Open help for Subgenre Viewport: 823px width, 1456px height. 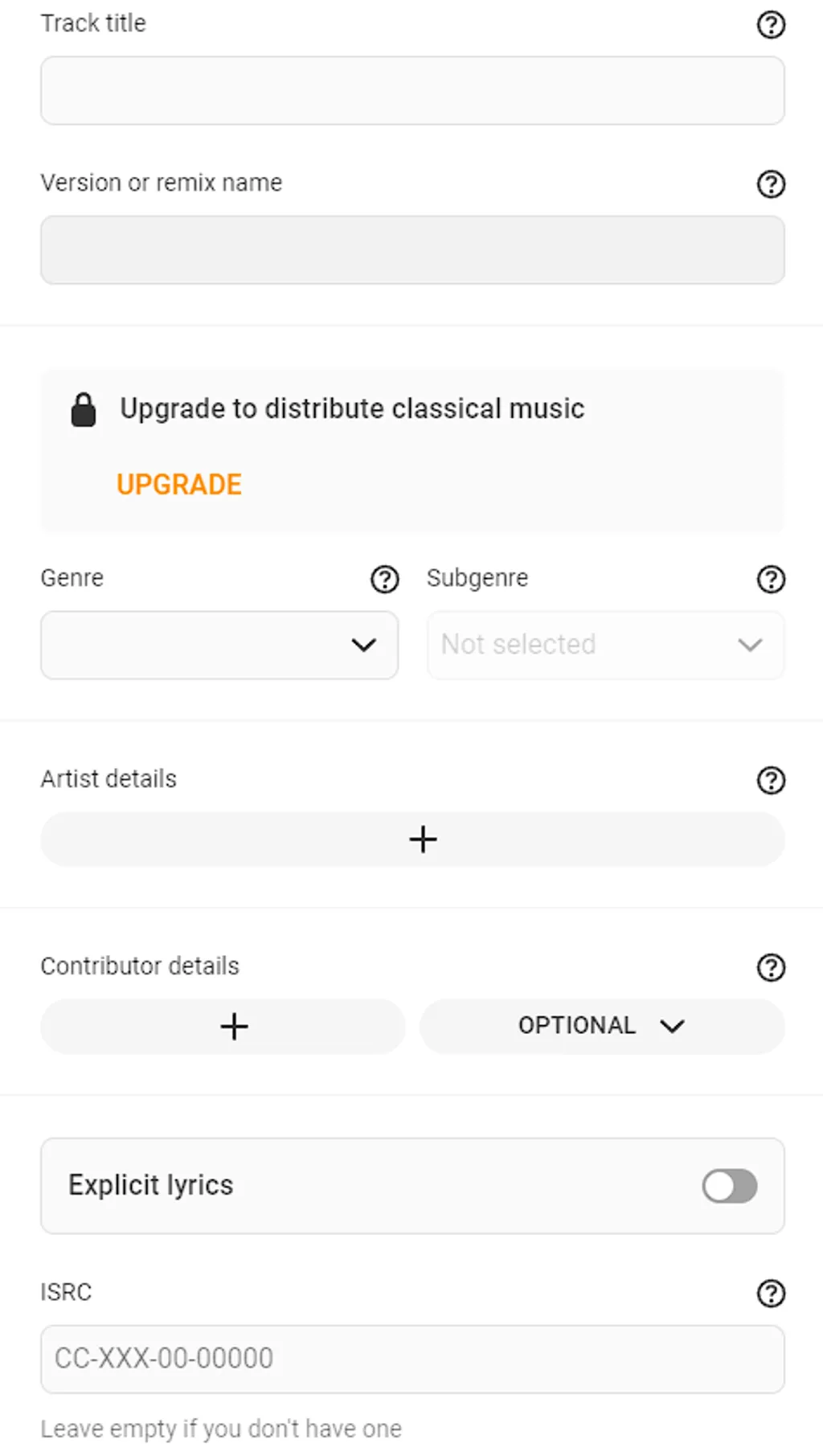pos(771,579)
